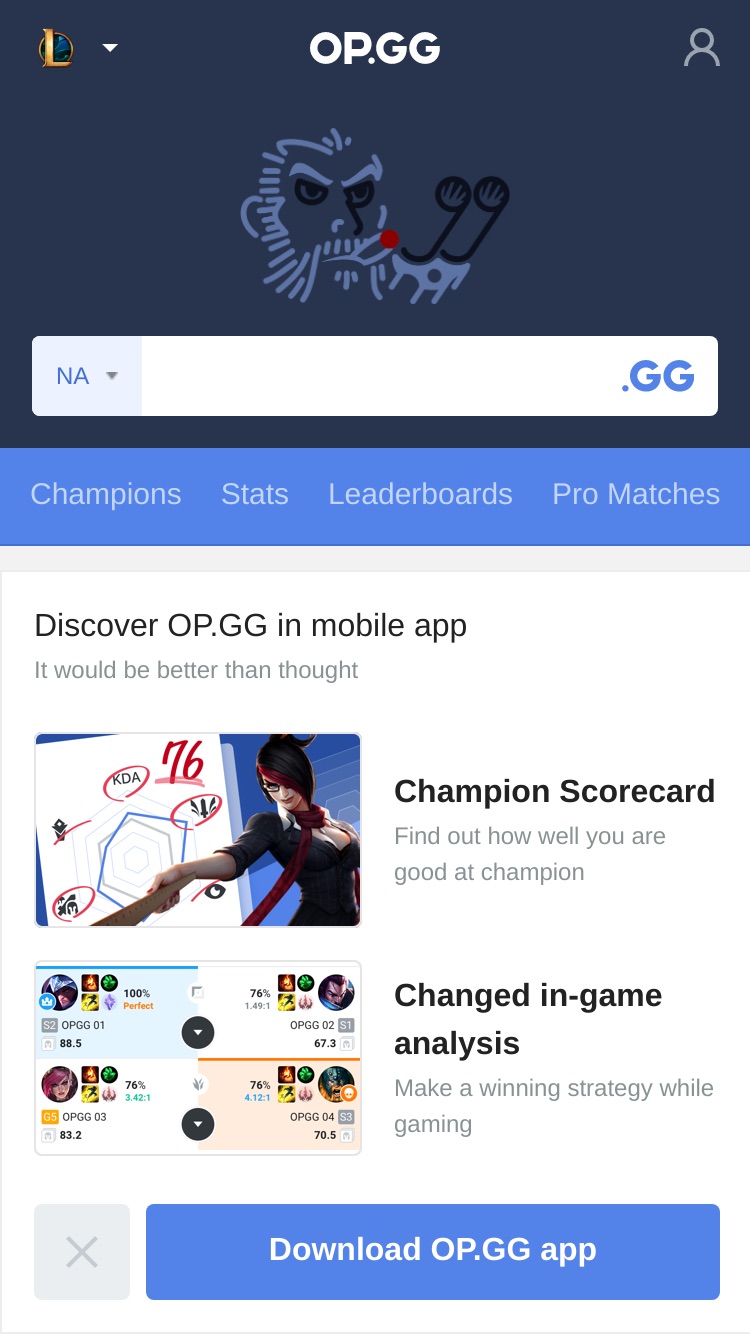Tap the .GG search button
750x1334 pixels.
pyautogui.click(x=658, y=376)
